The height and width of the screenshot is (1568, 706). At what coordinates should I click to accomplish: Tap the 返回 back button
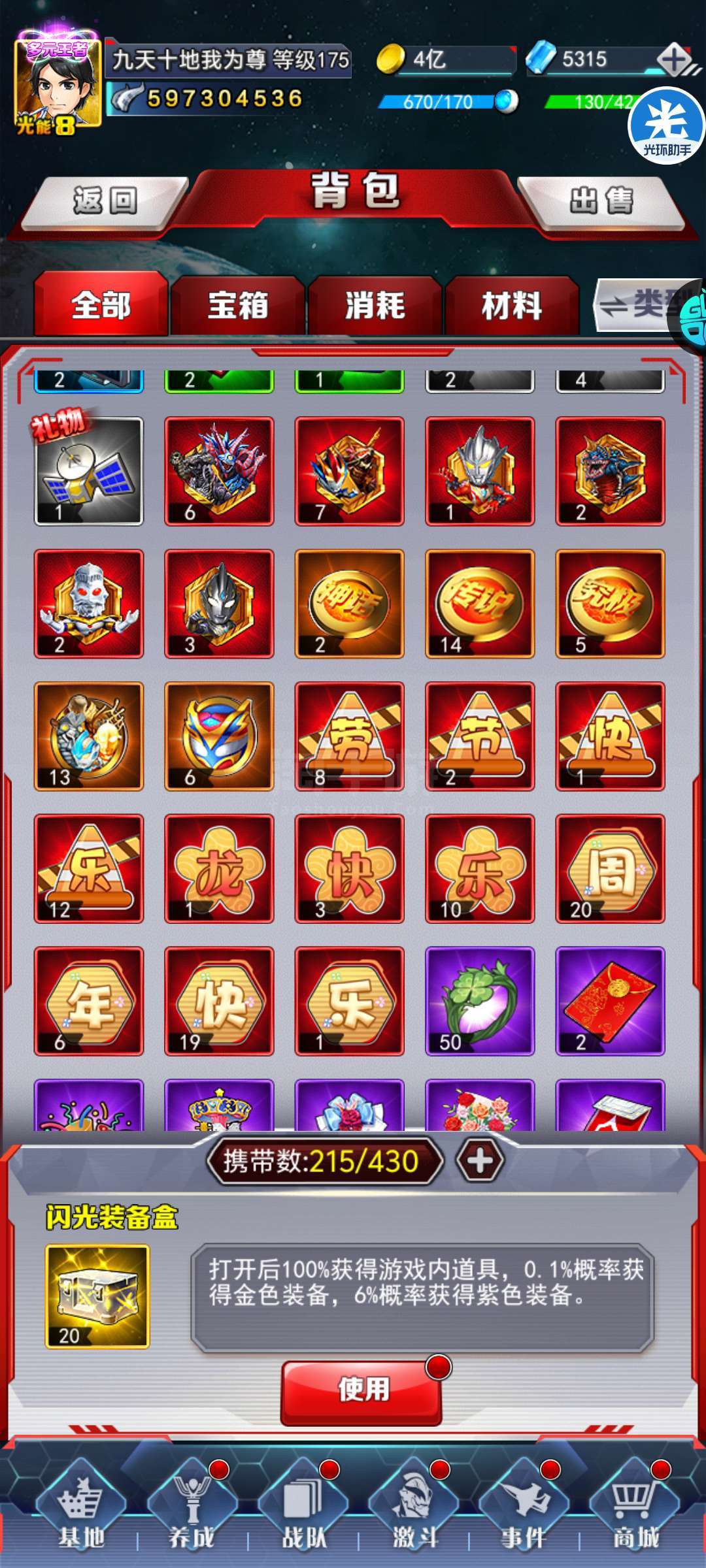[x=105, y=201]
